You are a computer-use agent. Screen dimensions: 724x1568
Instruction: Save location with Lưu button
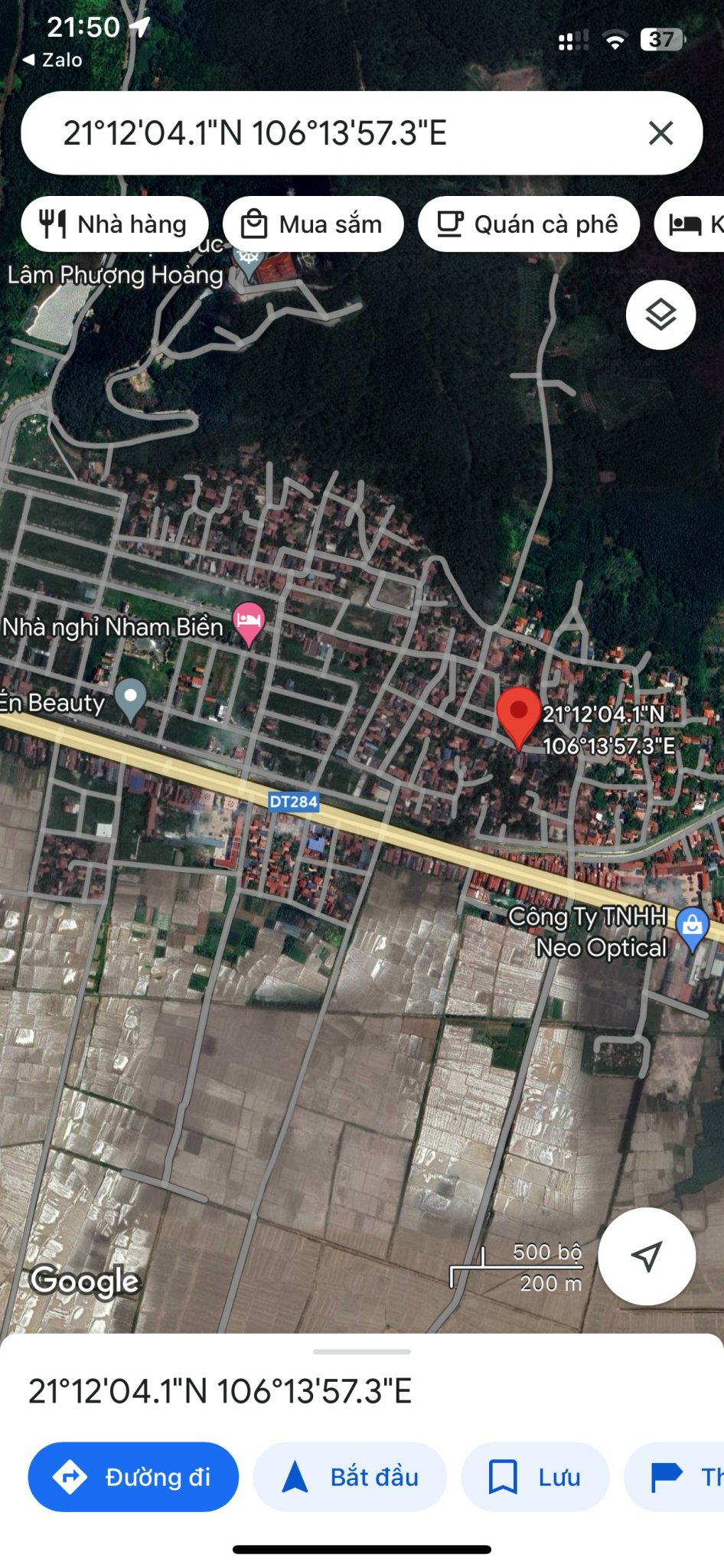[535, 1477]
